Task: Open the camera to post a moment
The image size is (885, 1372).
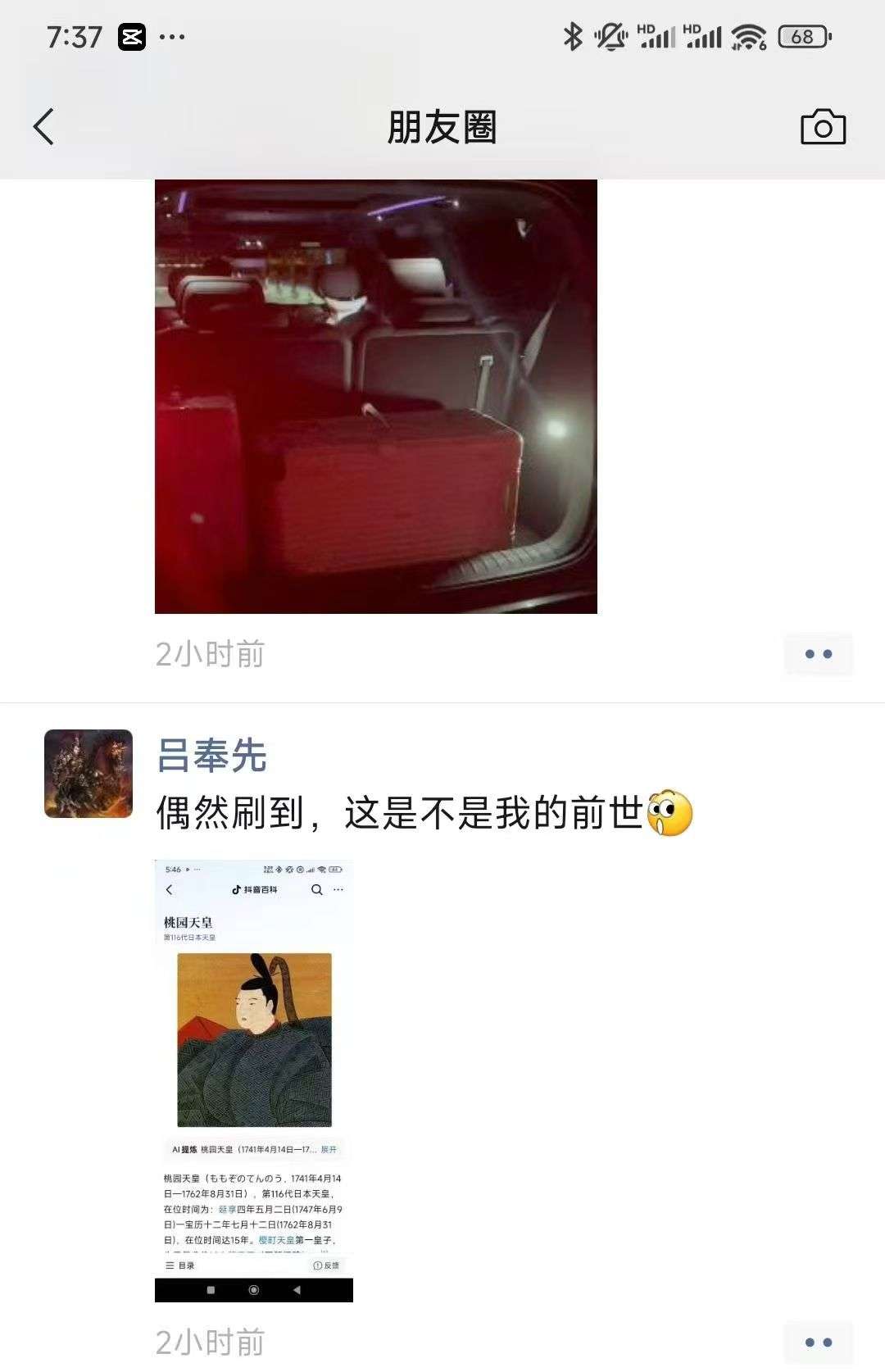Action: tap(822, 127)
